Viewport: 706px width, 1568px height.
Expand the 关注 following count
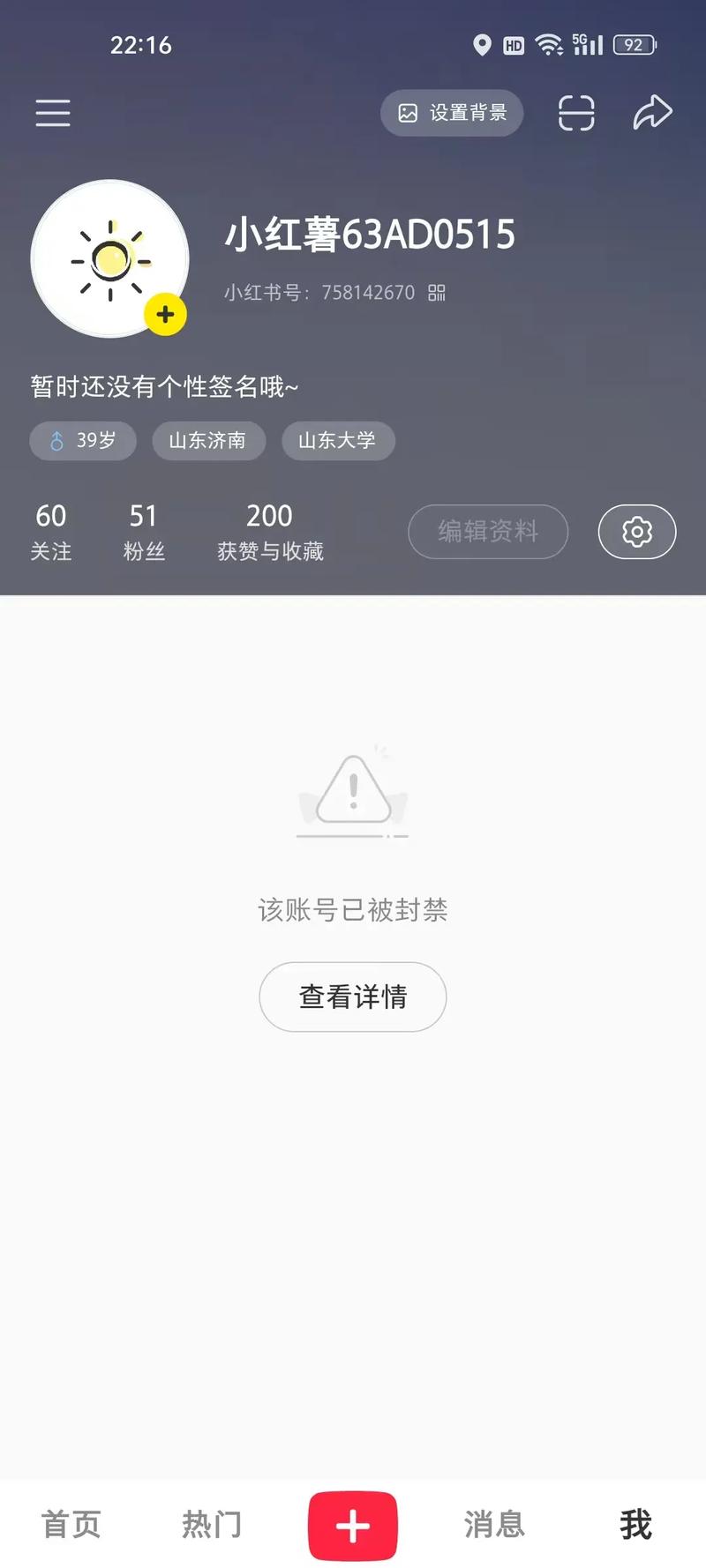(52, 529)
